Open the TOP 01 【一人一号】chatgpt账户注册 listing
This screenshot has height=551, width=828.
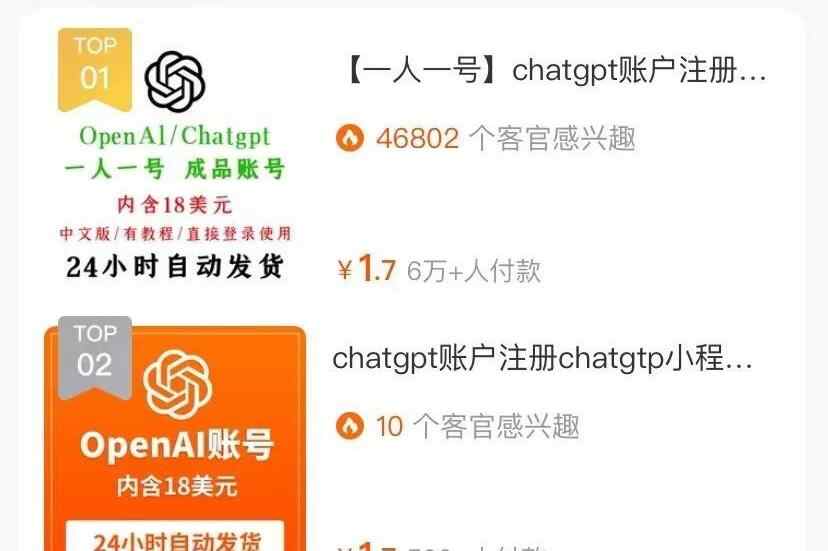point(549,73)
